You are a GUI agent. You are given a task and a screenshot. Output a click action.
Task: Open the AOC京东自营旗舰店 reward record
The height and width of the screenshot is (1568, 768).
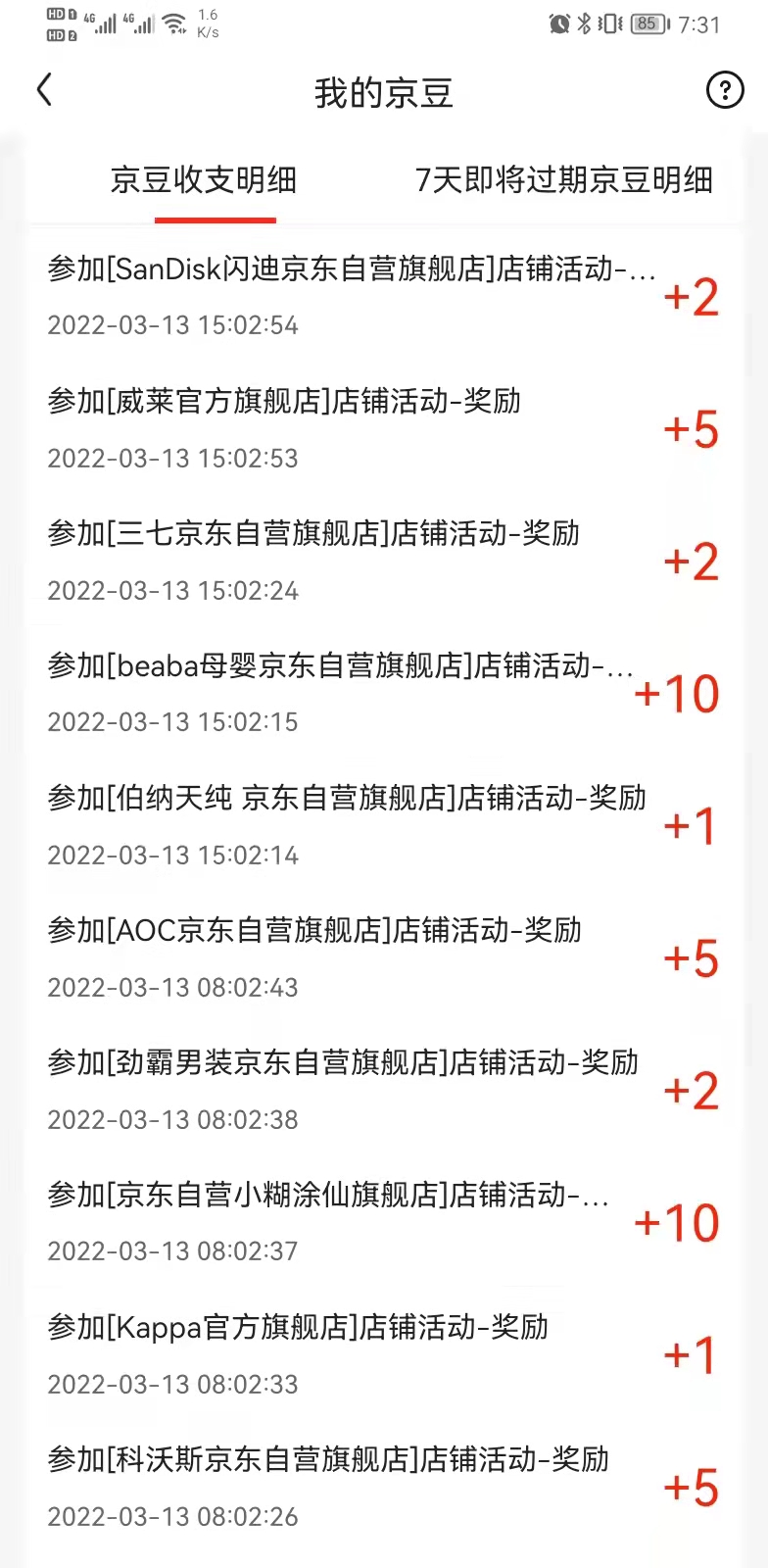pos(314,930)
